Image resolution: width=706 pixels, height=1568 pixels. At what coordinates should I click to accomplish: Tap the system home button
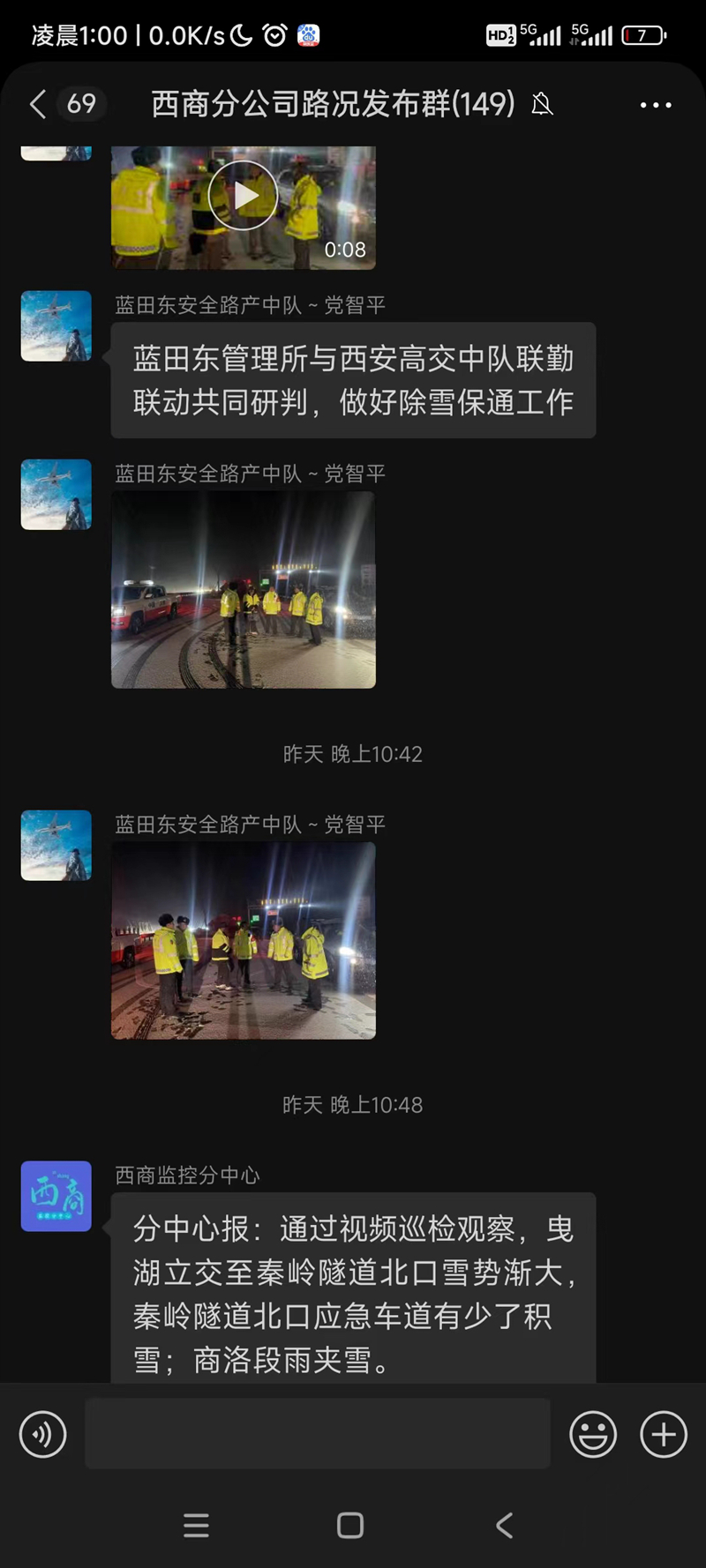[x=350, y=1526]
